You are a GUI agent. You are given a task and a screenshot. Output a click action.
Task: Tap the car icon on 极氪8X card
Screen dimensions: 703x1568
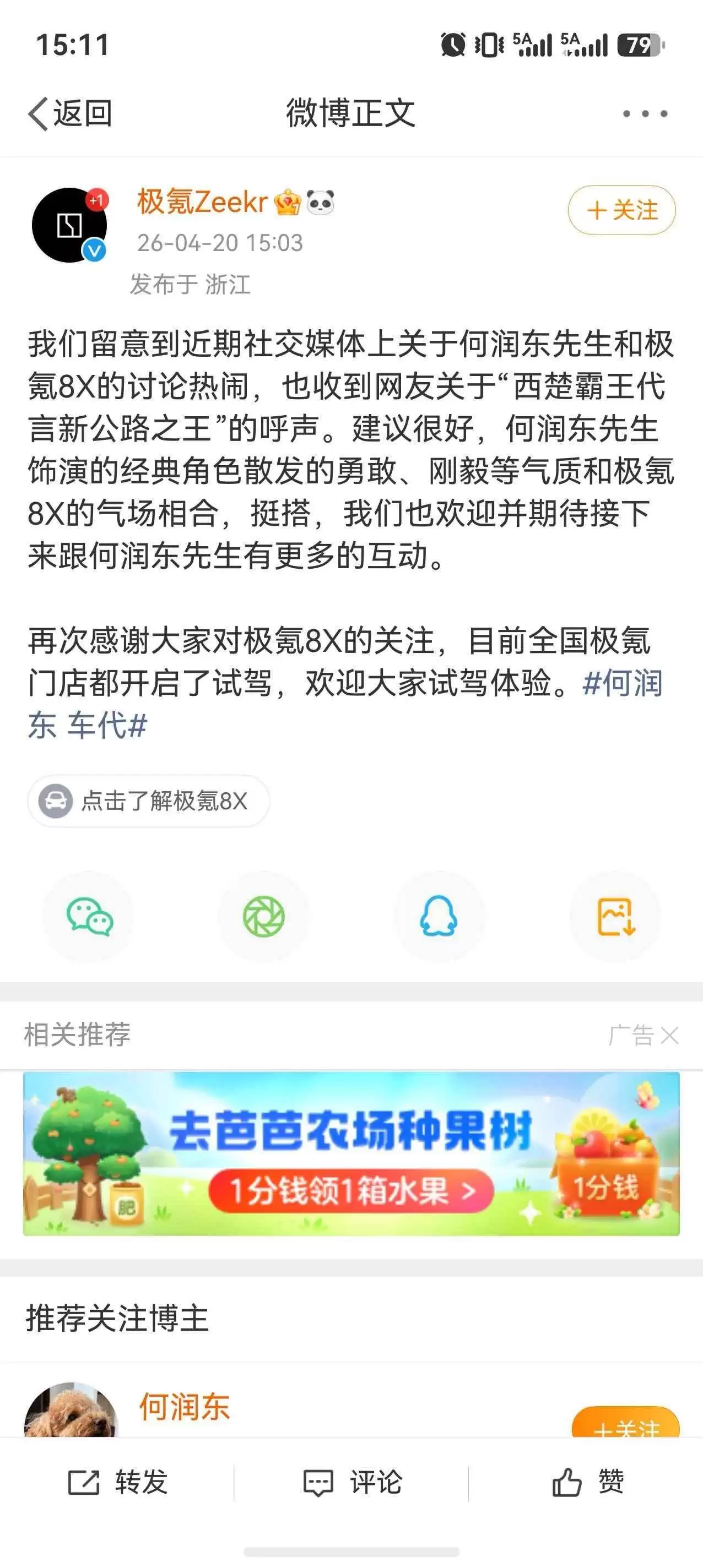click(57, 802)
